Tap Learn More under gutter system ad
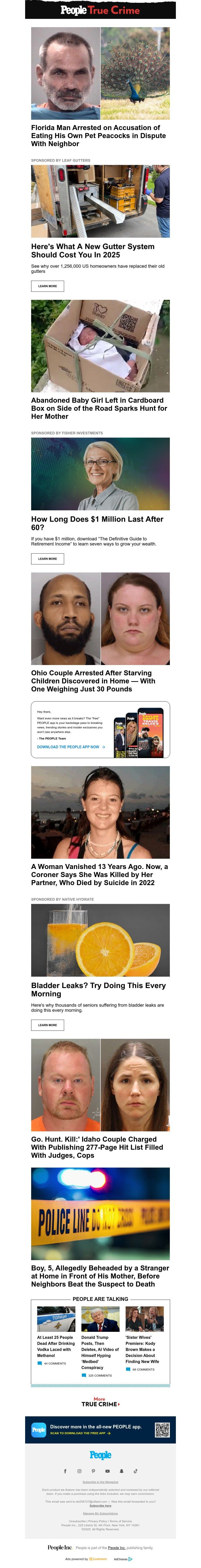201x1568 pixels. [x=47, y=285]
